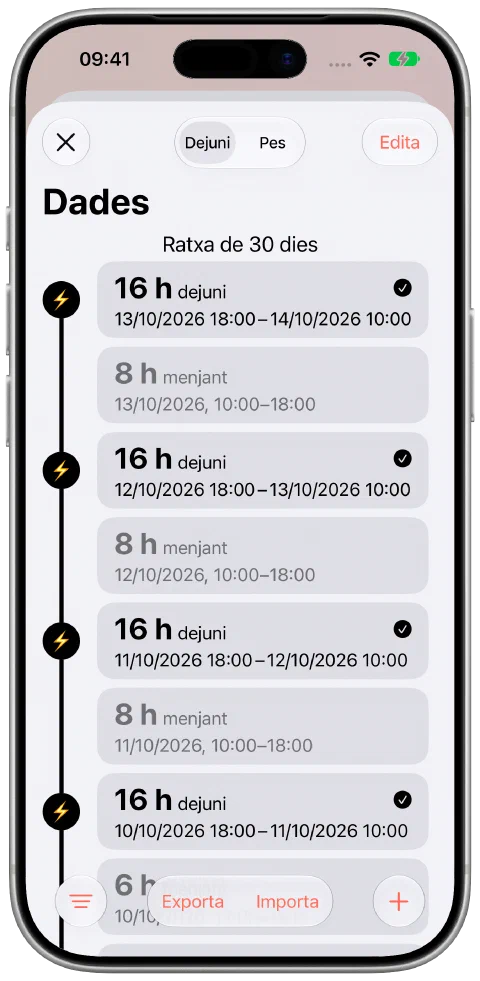The height and width of the screenshot is (981, 480).
Task: Switch to the Pes segment
Action: 272,143
